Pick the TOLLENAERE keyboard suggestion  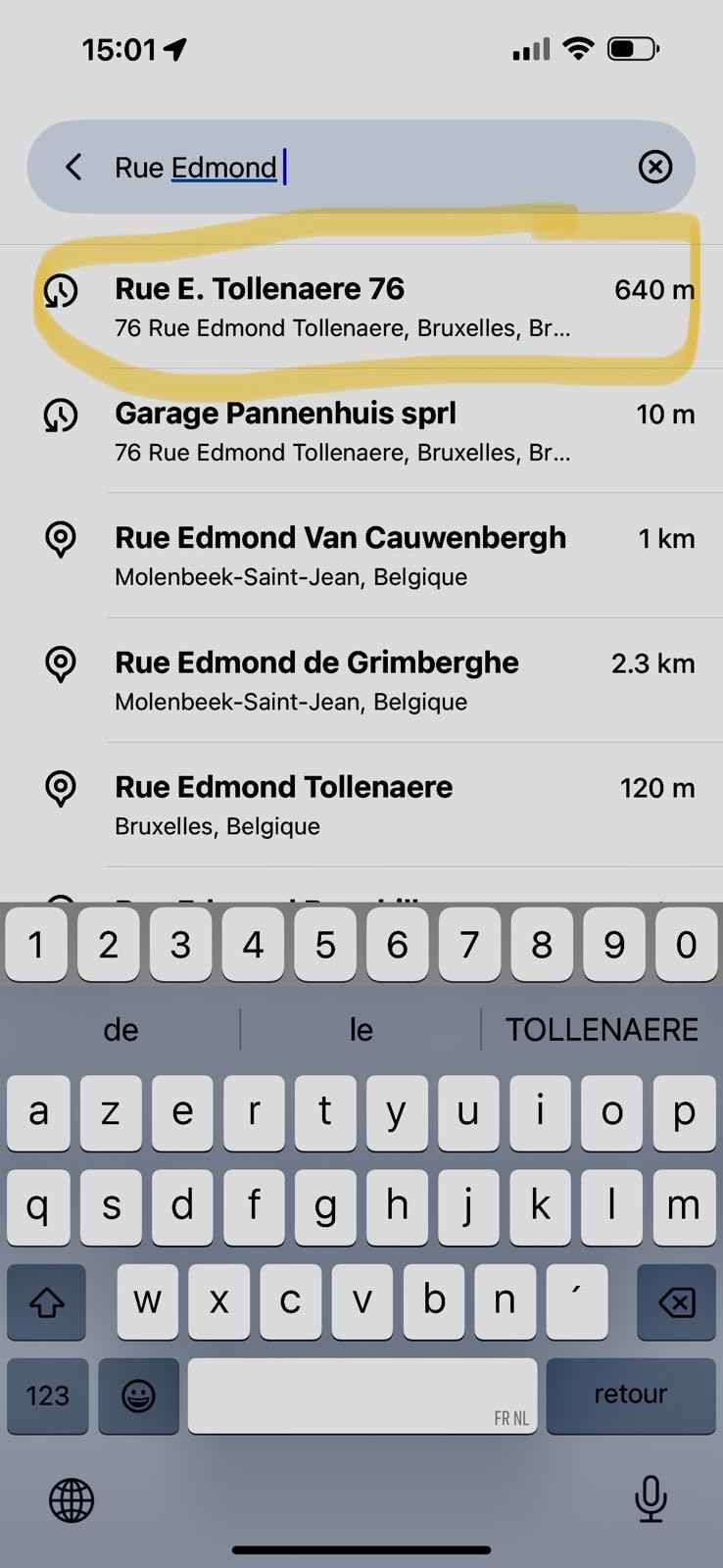click(x=602, y=1029)
